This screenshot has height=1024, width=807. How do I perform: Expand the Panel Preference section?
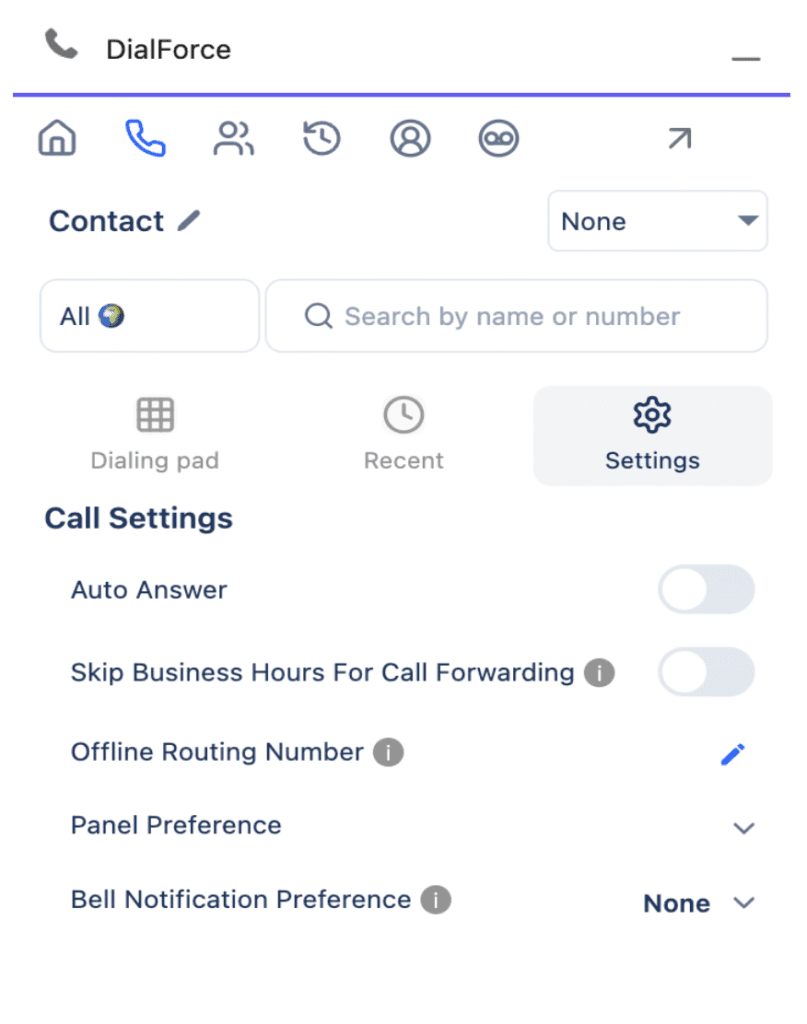(743, 828)
